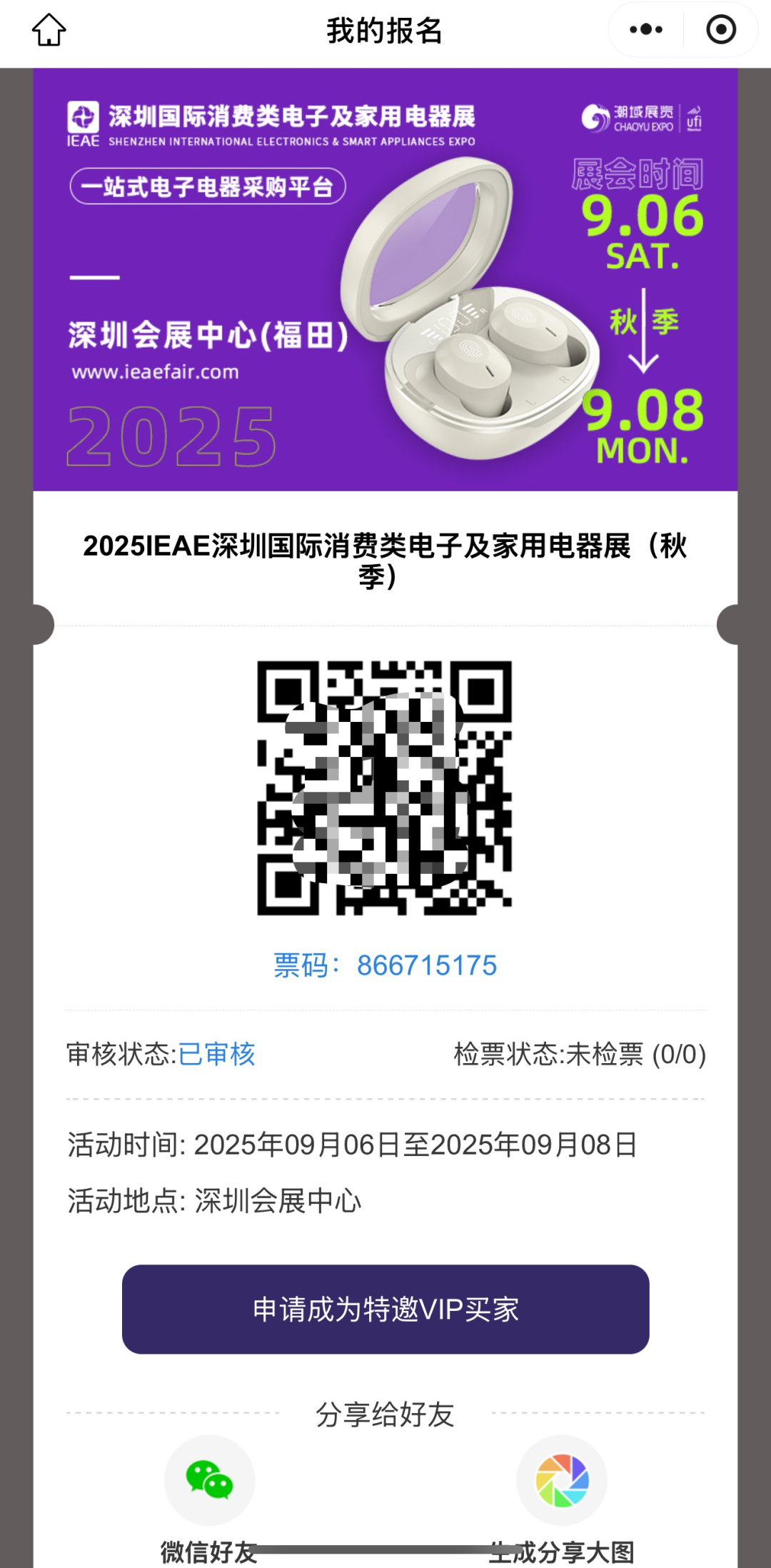Screen dimensions: 771x1568
Task: Tap the home icon in top bar
Action: coord(48,30)
